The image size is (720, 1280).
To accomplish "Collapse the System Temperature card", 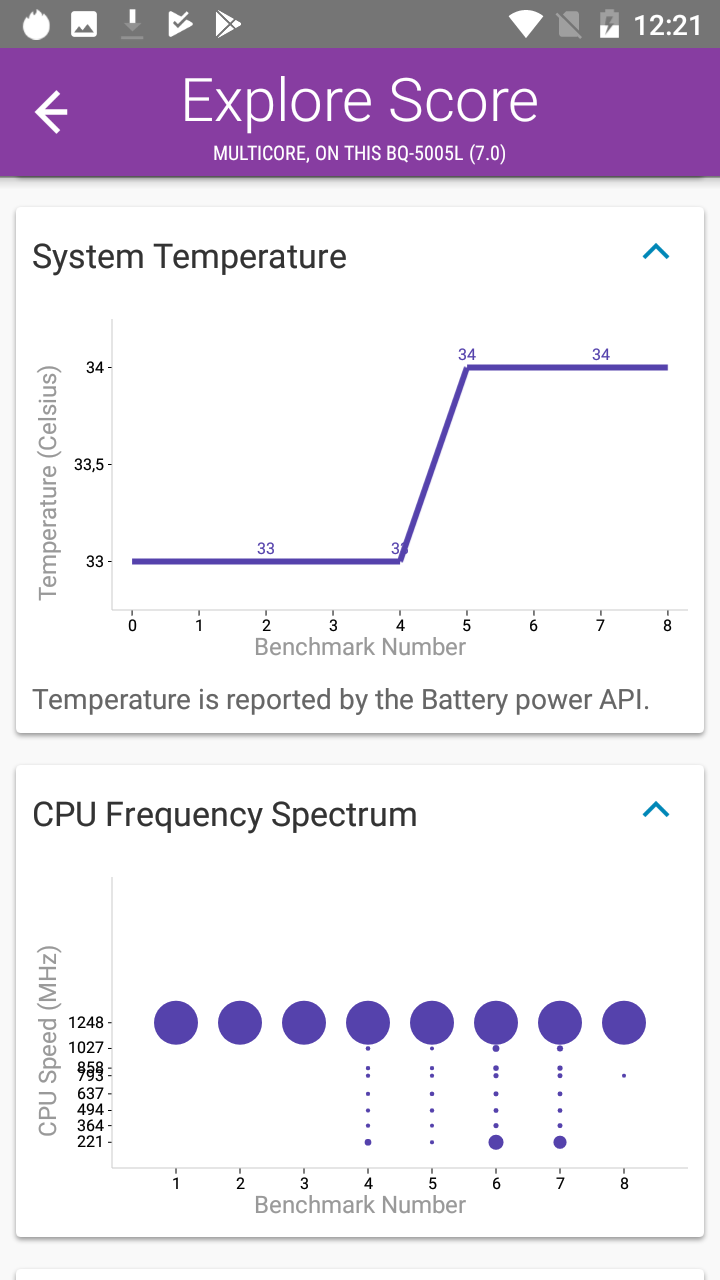I will click(x=655, y=253).
